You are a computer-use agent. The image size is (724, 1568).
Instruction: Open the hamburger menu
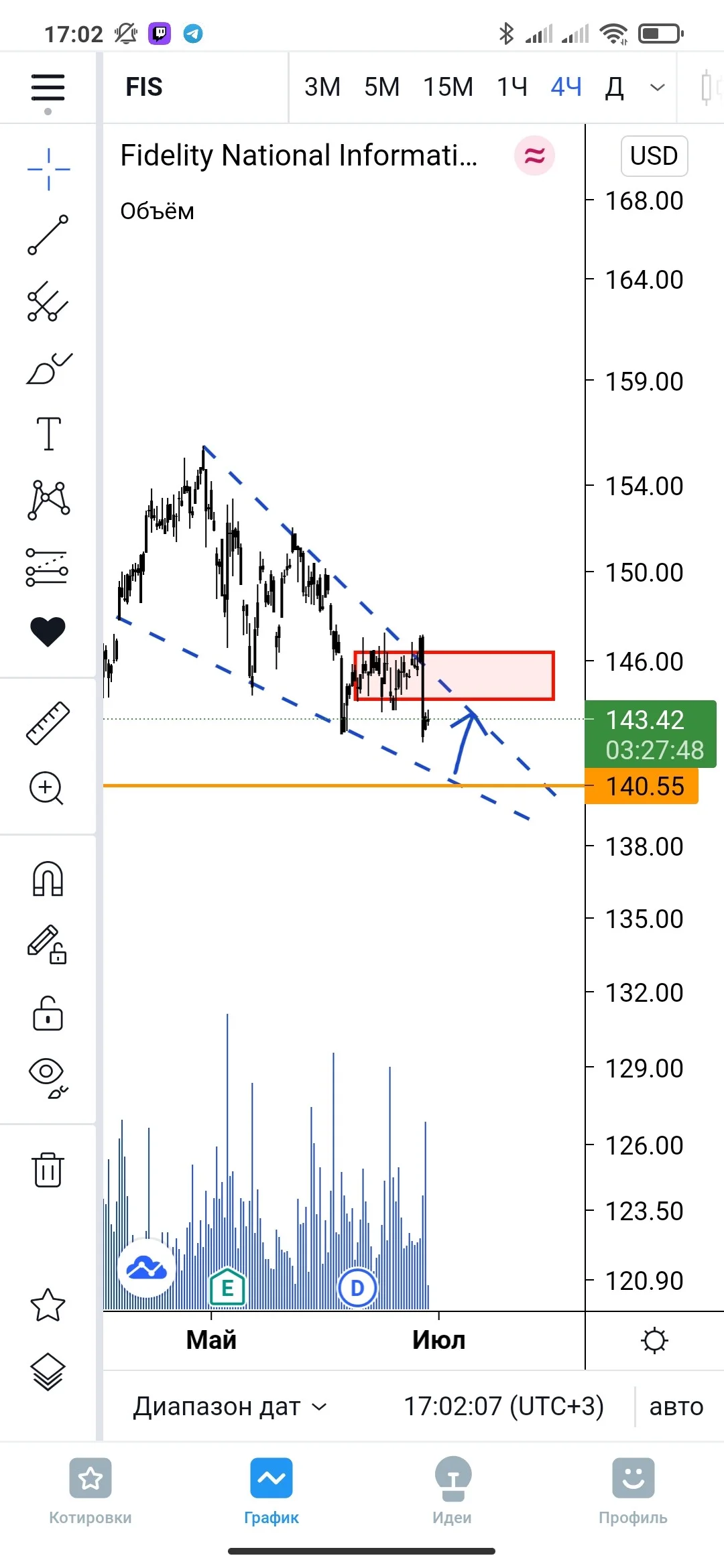click(48, 87)
